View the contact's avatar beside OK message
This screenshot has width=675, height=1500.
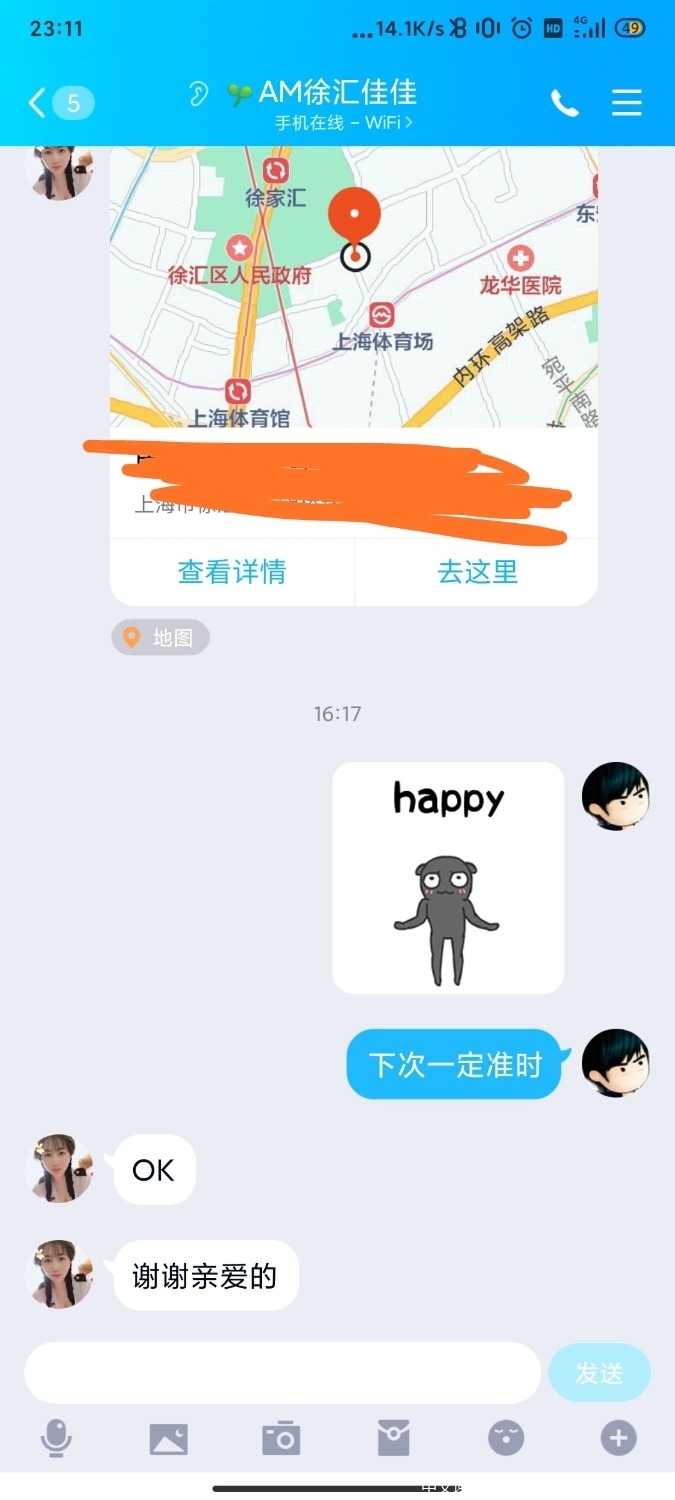click(59, 1168)
